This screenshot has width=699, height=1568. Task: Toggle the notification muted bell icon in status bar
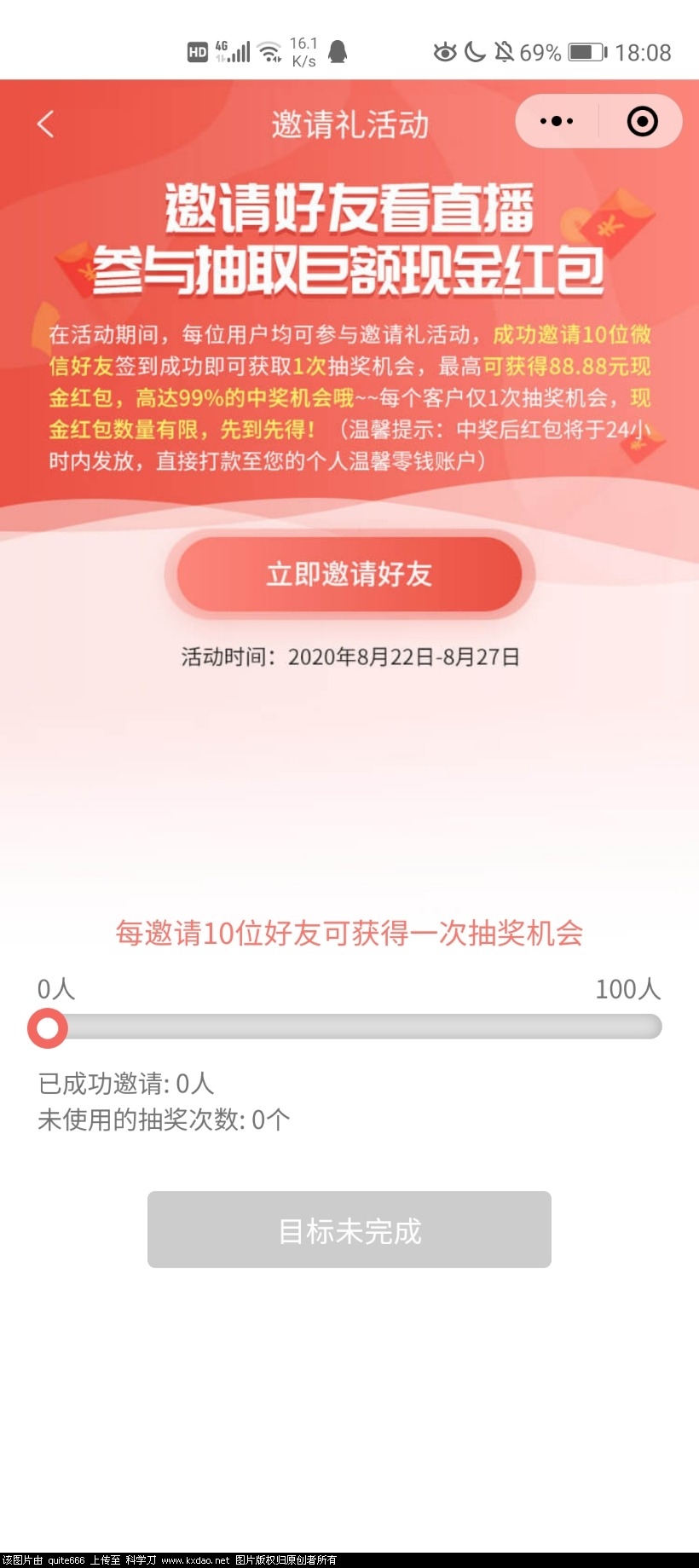click(x=505, y=51)
